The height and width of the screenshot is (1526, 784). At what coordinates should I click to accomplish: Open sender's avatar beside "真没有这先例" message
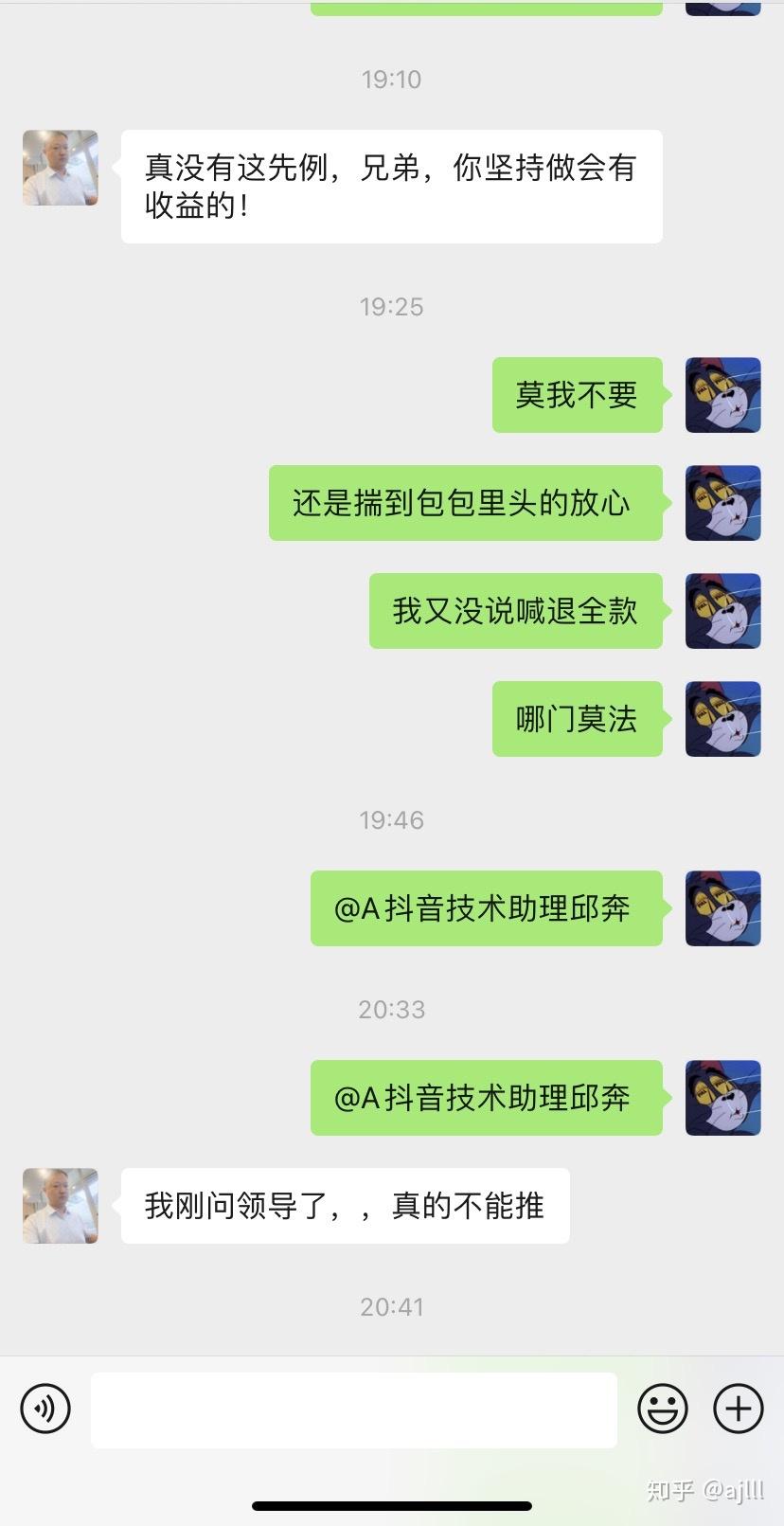coord(61,168)
